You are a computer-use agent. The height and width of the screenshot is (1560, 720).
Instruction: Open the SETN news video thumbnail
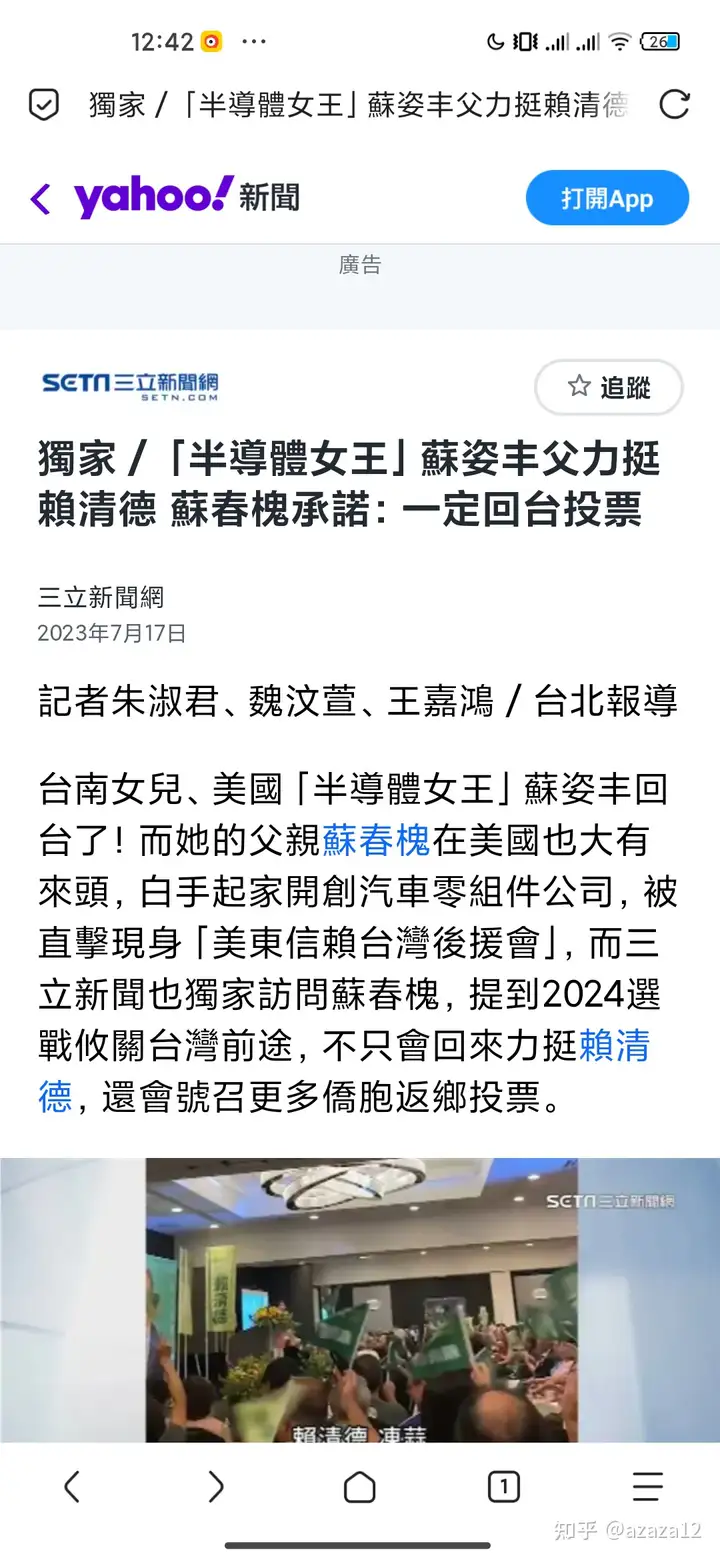pyautogui.click(x=360, y=1300)
